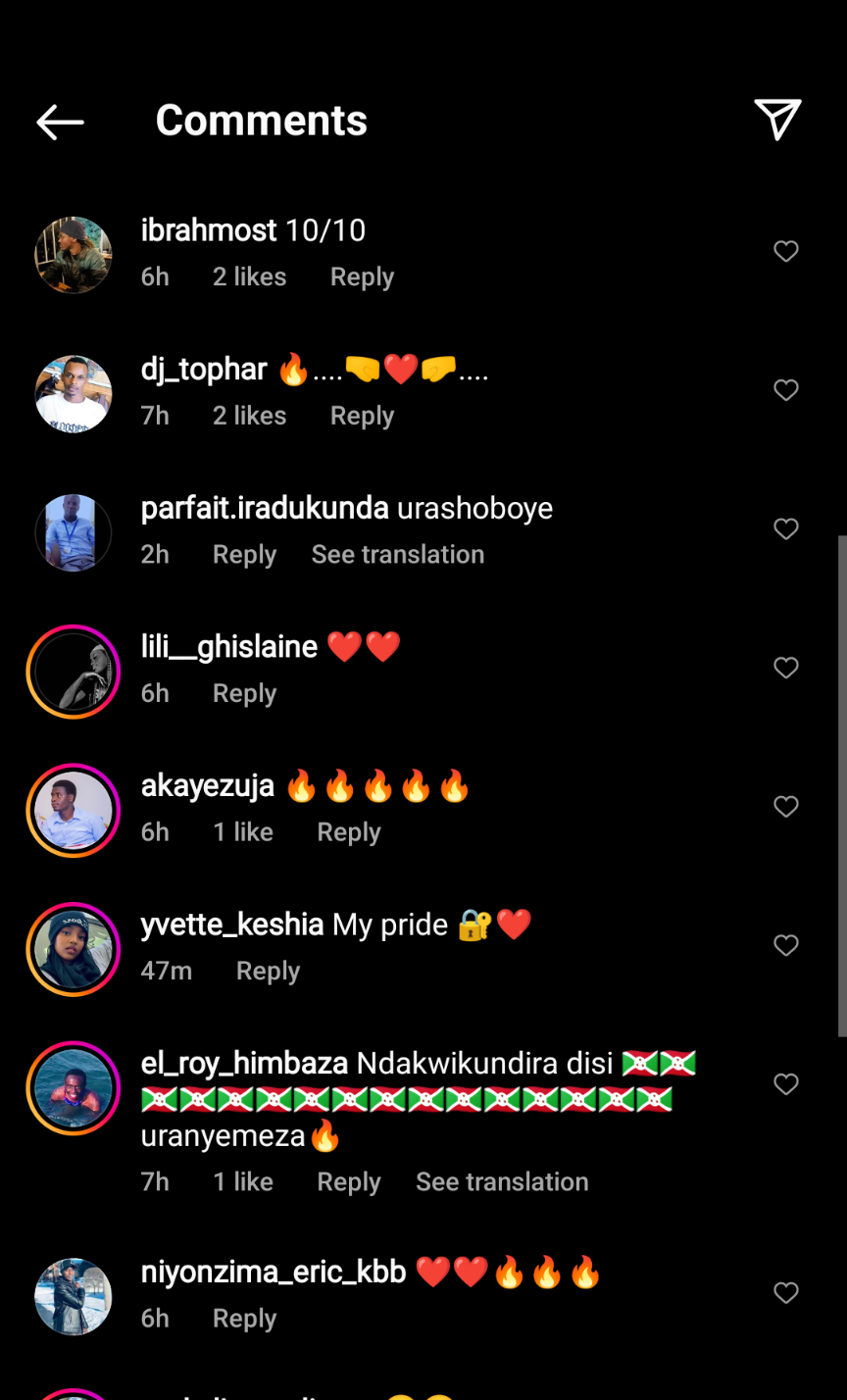
Task: Reply to parfait.iradukunda's comment
Action: point(244,555)
